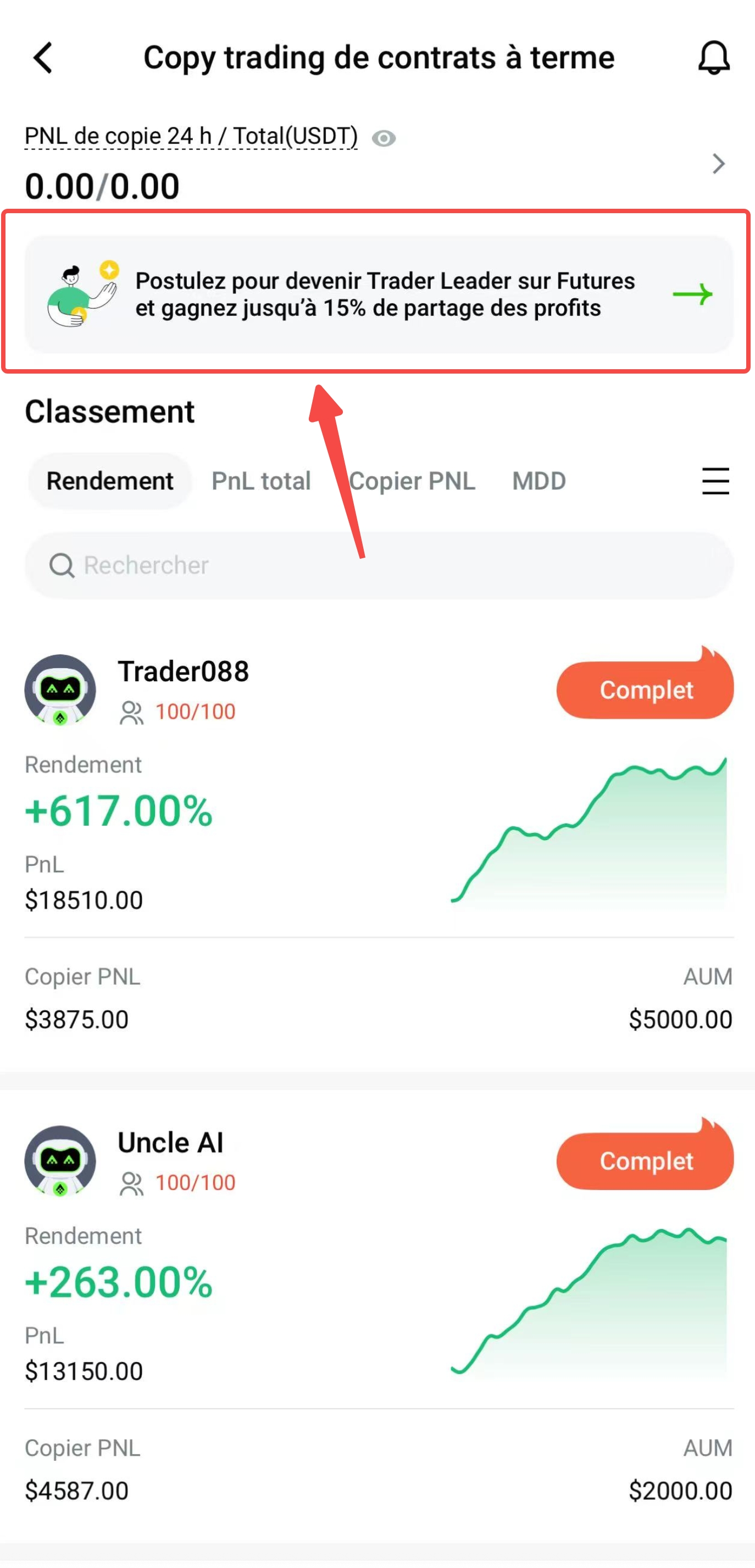
Task: Switch to the MDD tab
Action: [x=539, y=481]
